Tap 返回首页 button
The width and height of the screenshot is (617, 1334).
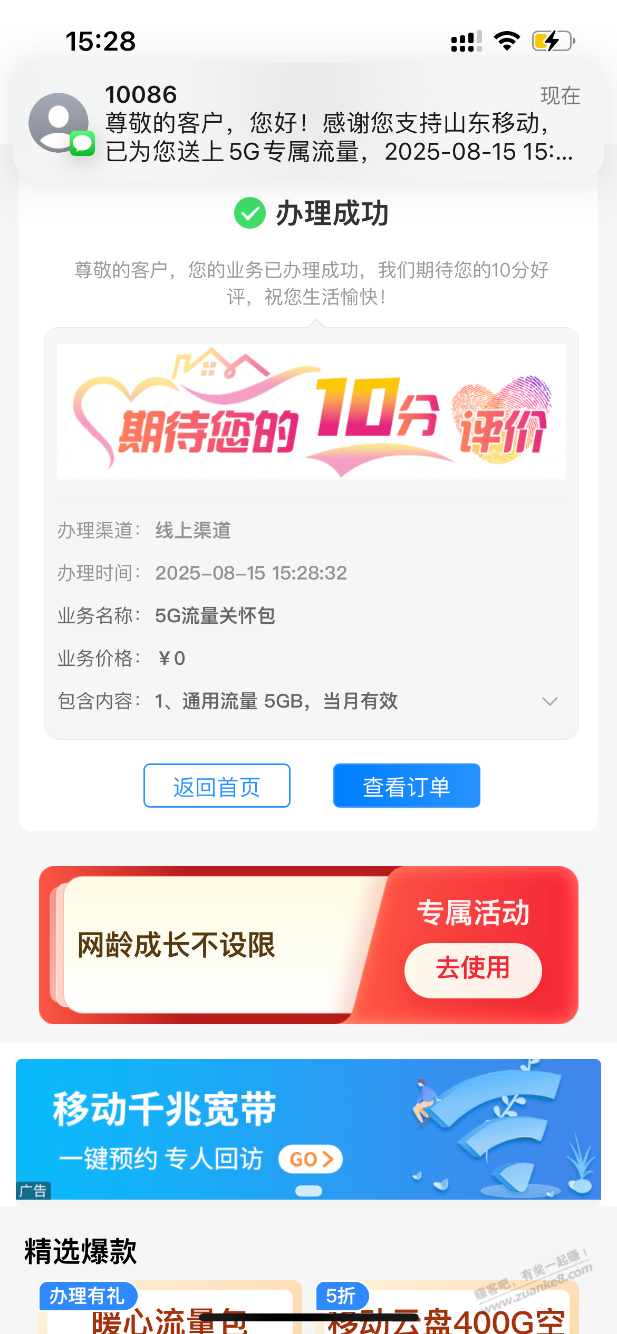[x=217, y=786]
